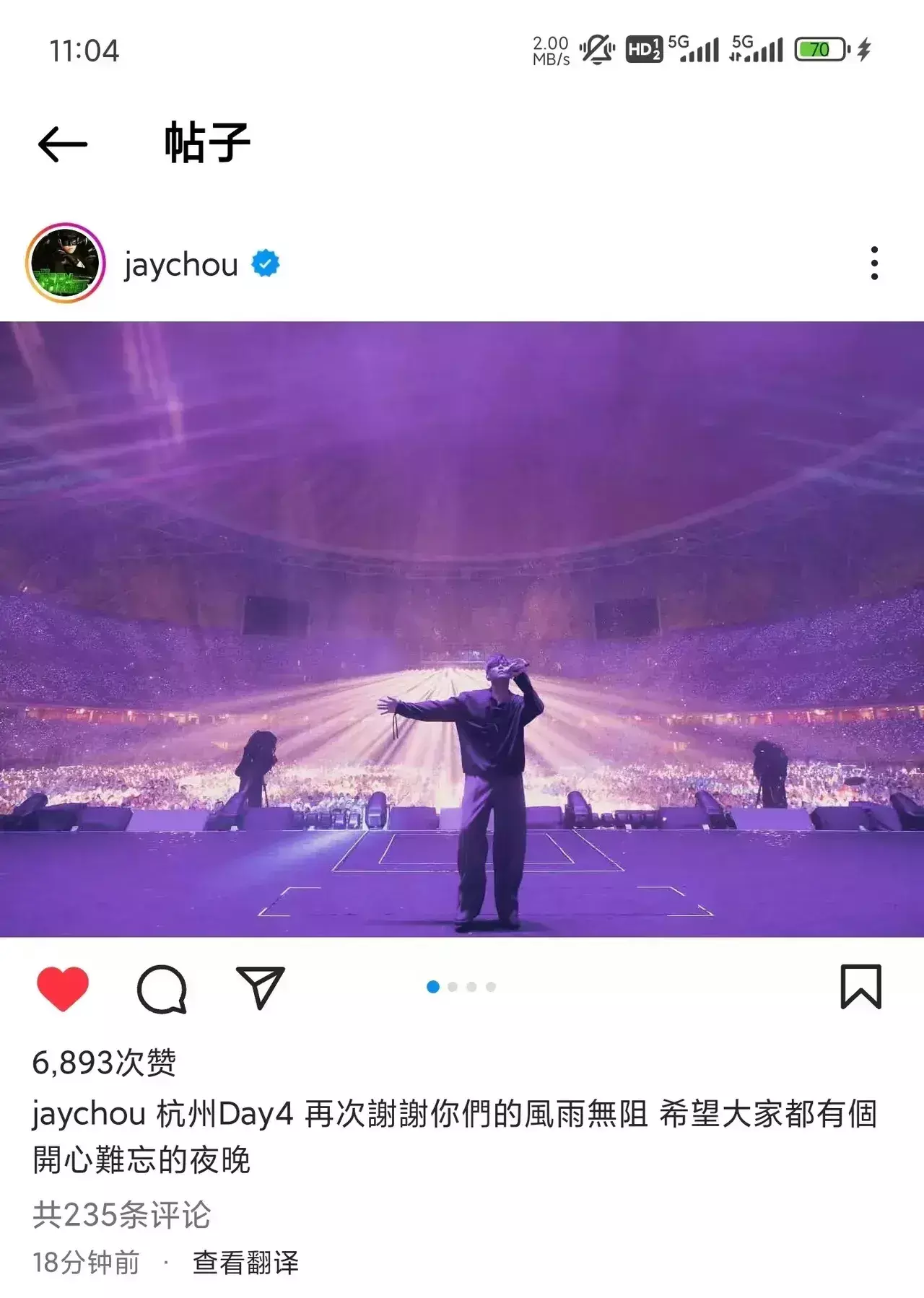View all 235 comments

click(x=121, y=1215)
